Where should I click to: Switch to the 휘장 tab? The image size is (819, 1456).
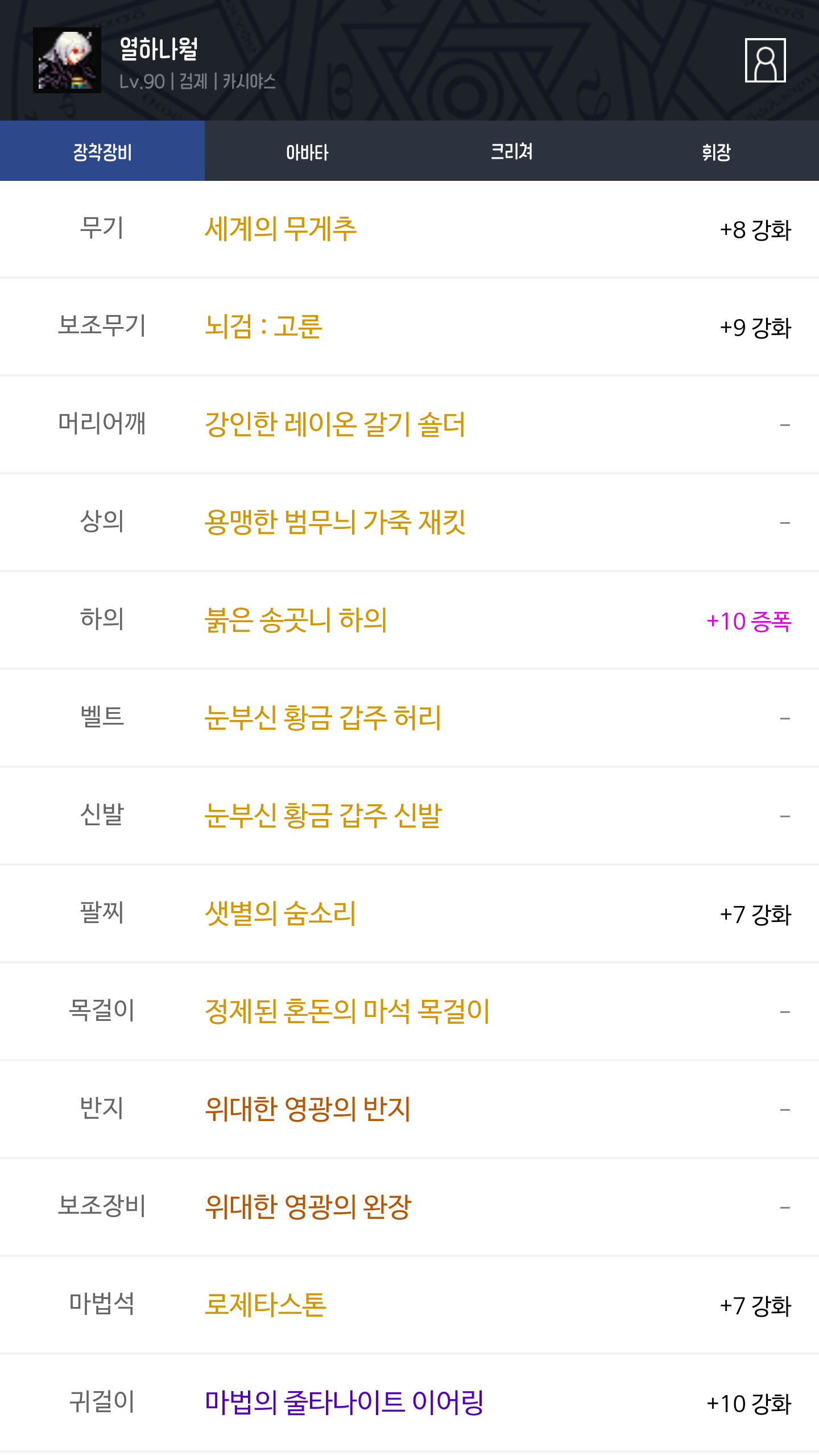[x=717, y=151]
